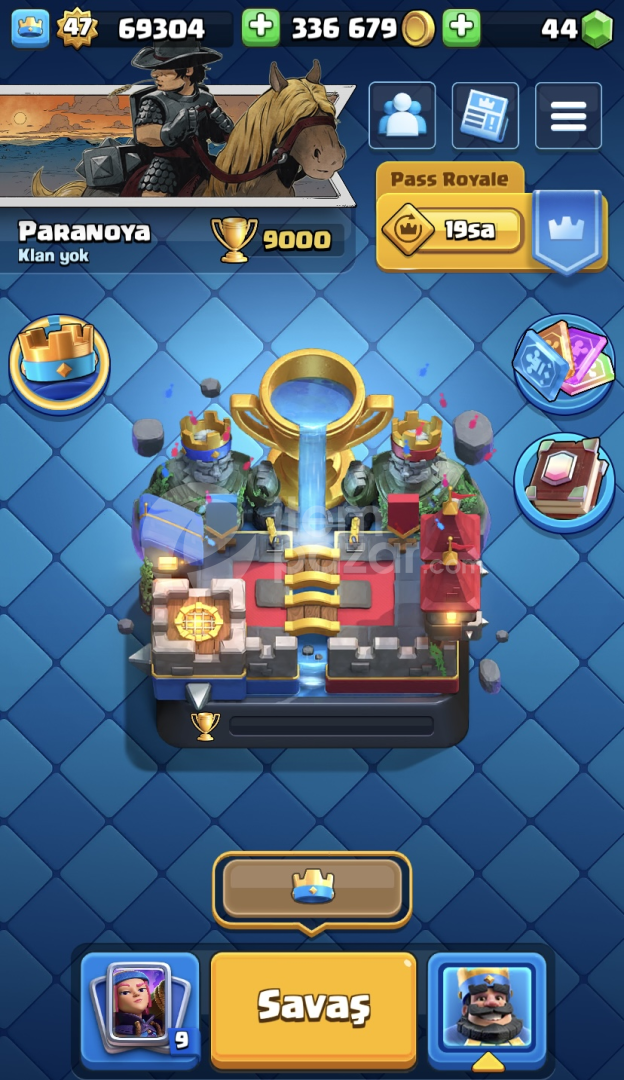Open the hamburger menu
The height and width of the screenshot is (1080, 624).
(568, 115)
